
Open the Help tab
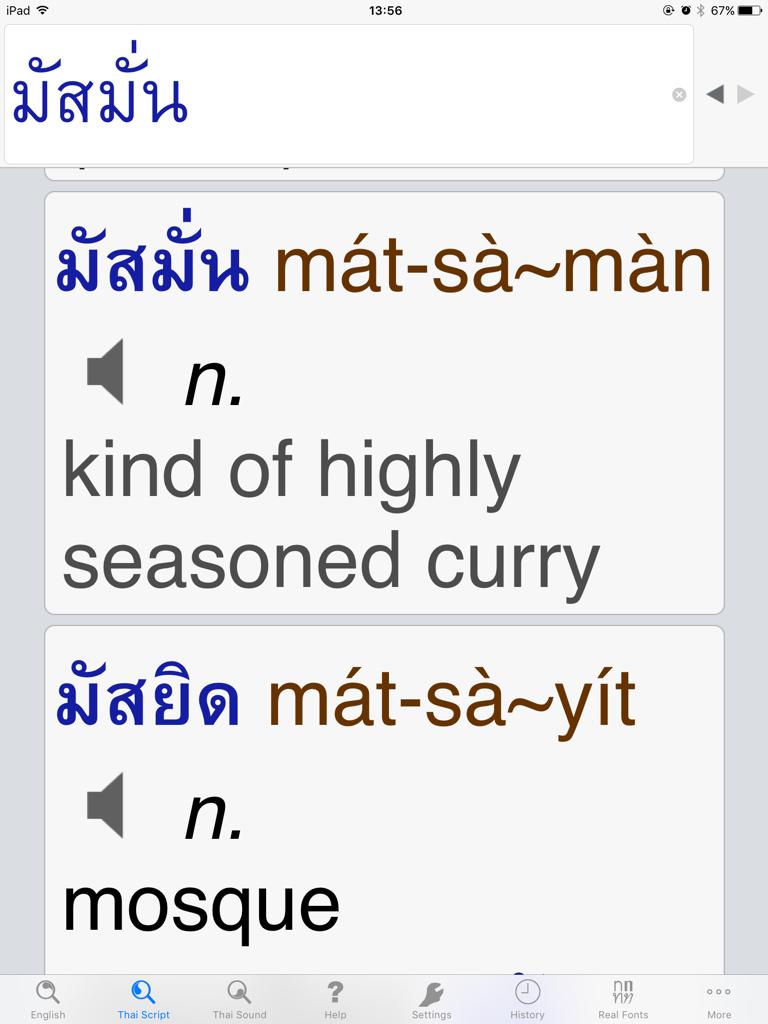[x=335, y=999]
